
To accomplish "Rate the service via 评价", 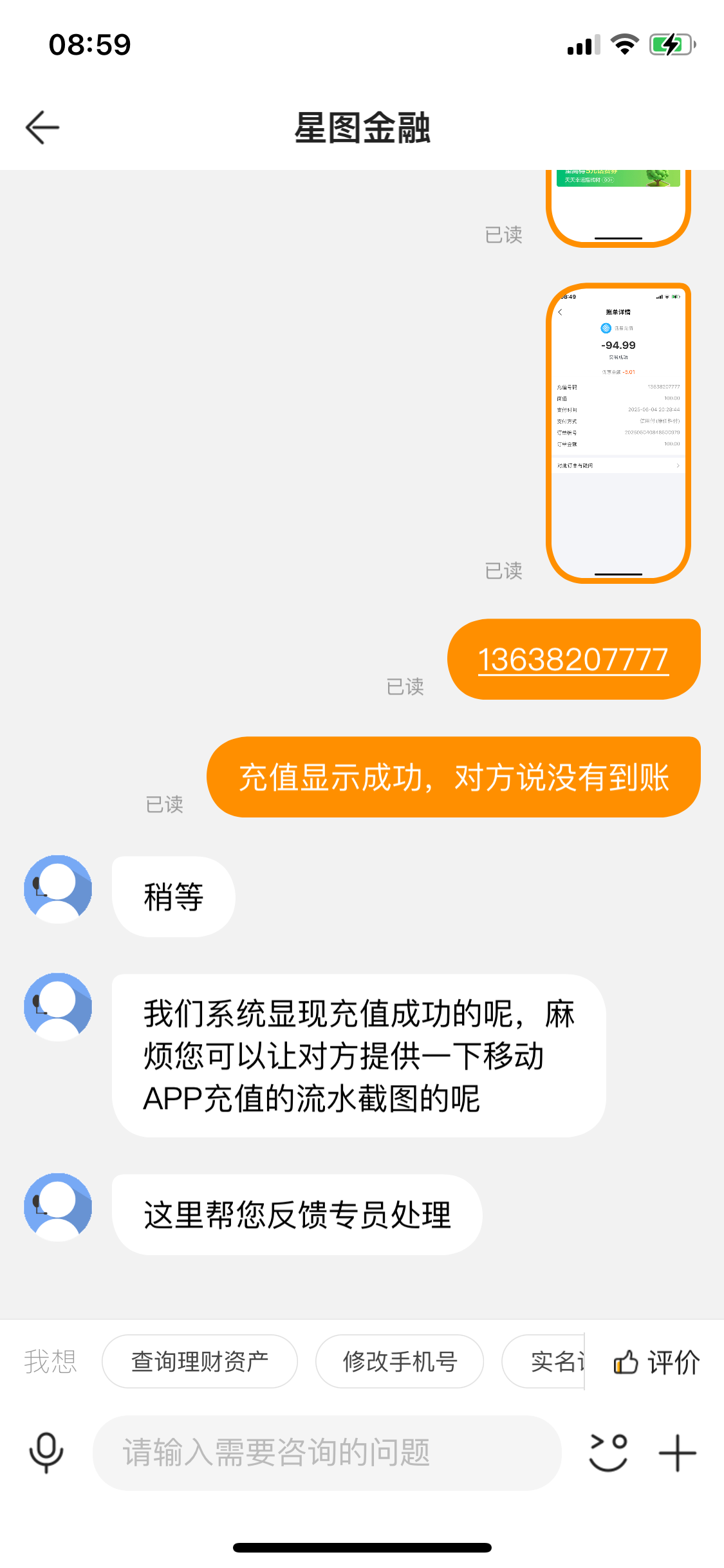I will click(x=656, y=1362).
